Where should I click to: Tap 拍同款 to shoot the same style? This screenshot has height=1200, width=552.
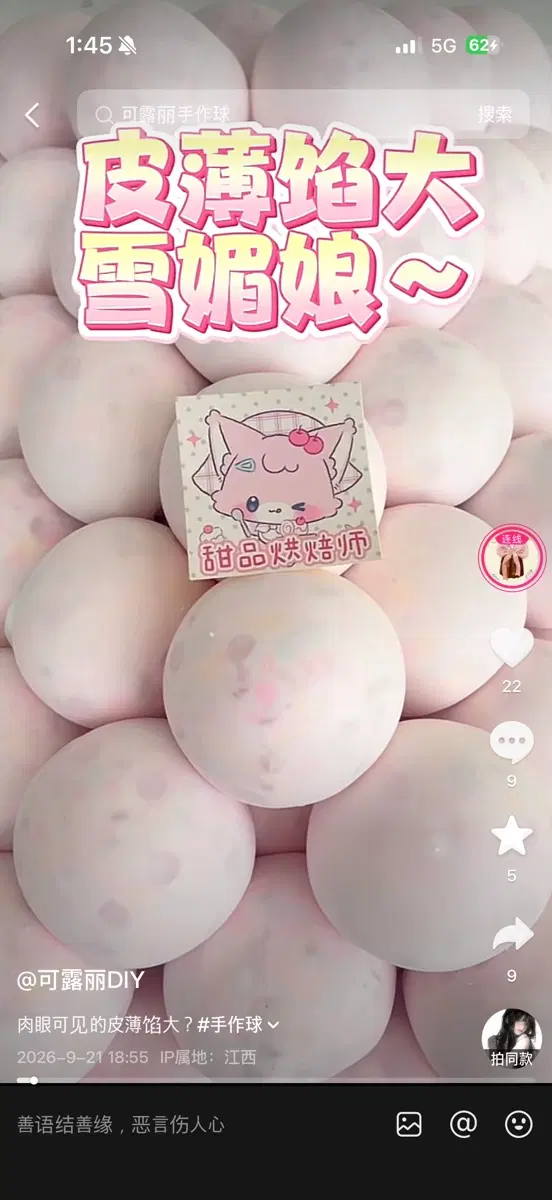[x=512, y=1038]
